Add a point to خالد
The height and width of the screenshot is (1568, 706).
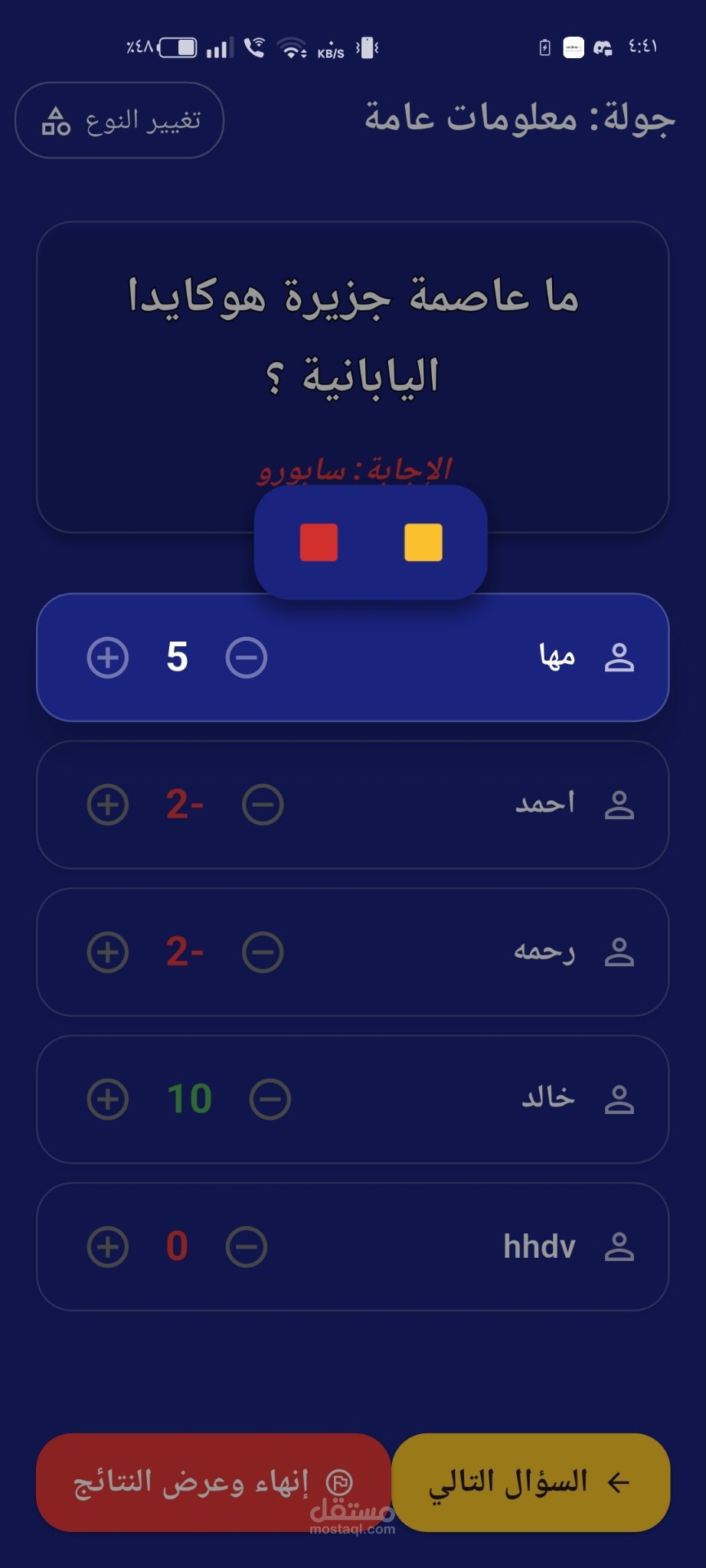[108, 1099]
